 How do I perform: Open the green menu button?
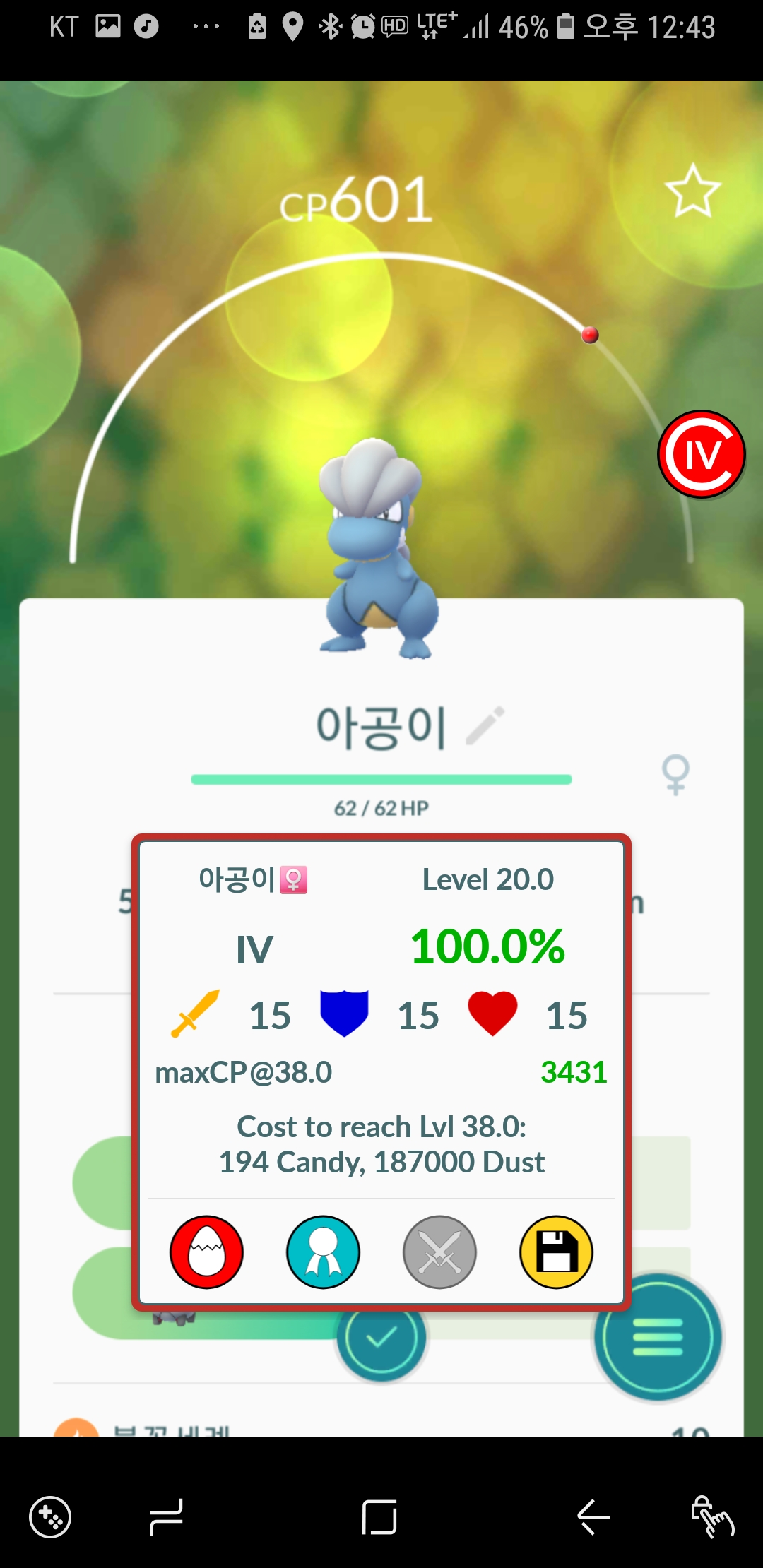(x=658, y=1337)
